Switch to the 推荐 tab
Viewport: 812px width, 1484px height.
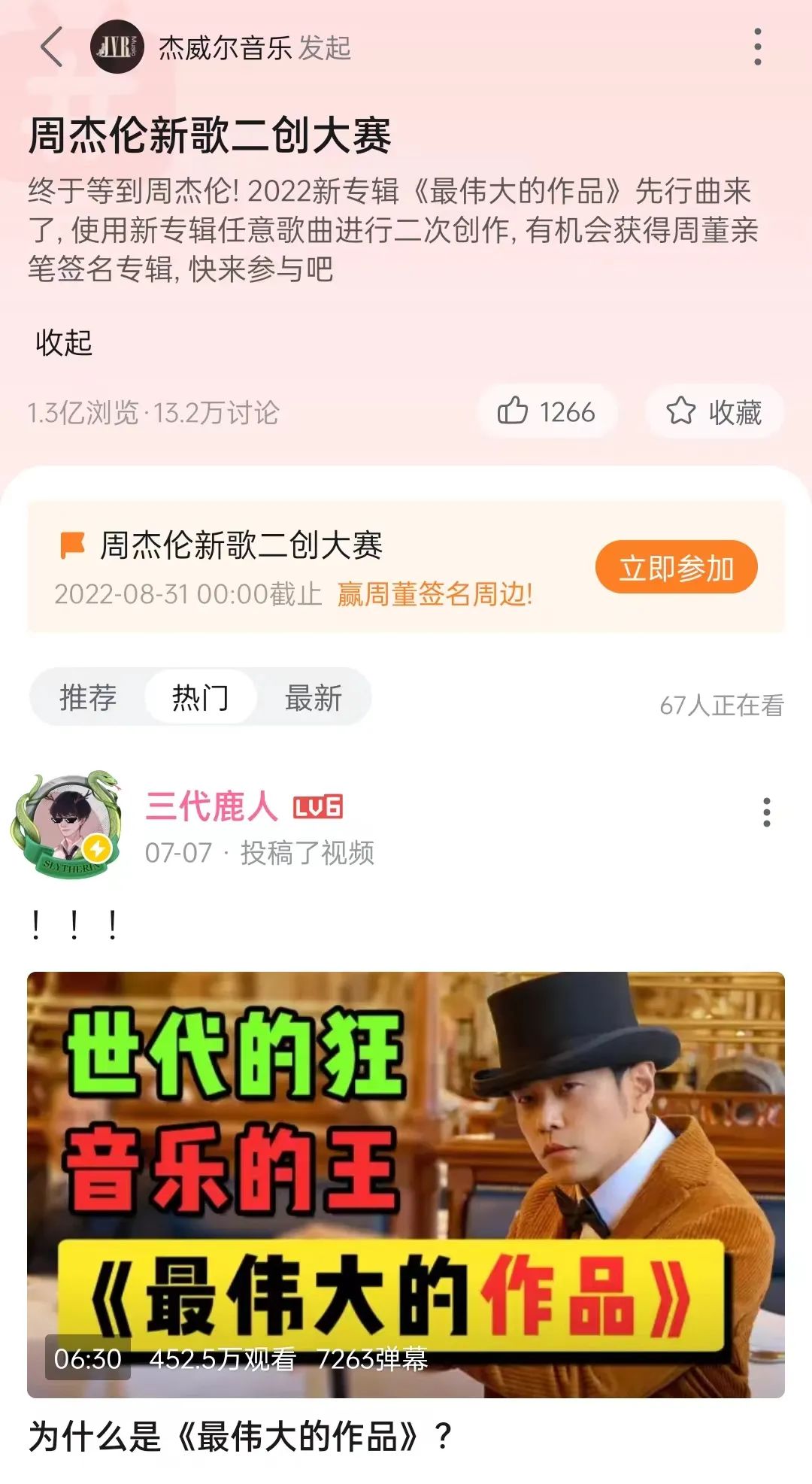pyautogui.click(x=88, y=697)
